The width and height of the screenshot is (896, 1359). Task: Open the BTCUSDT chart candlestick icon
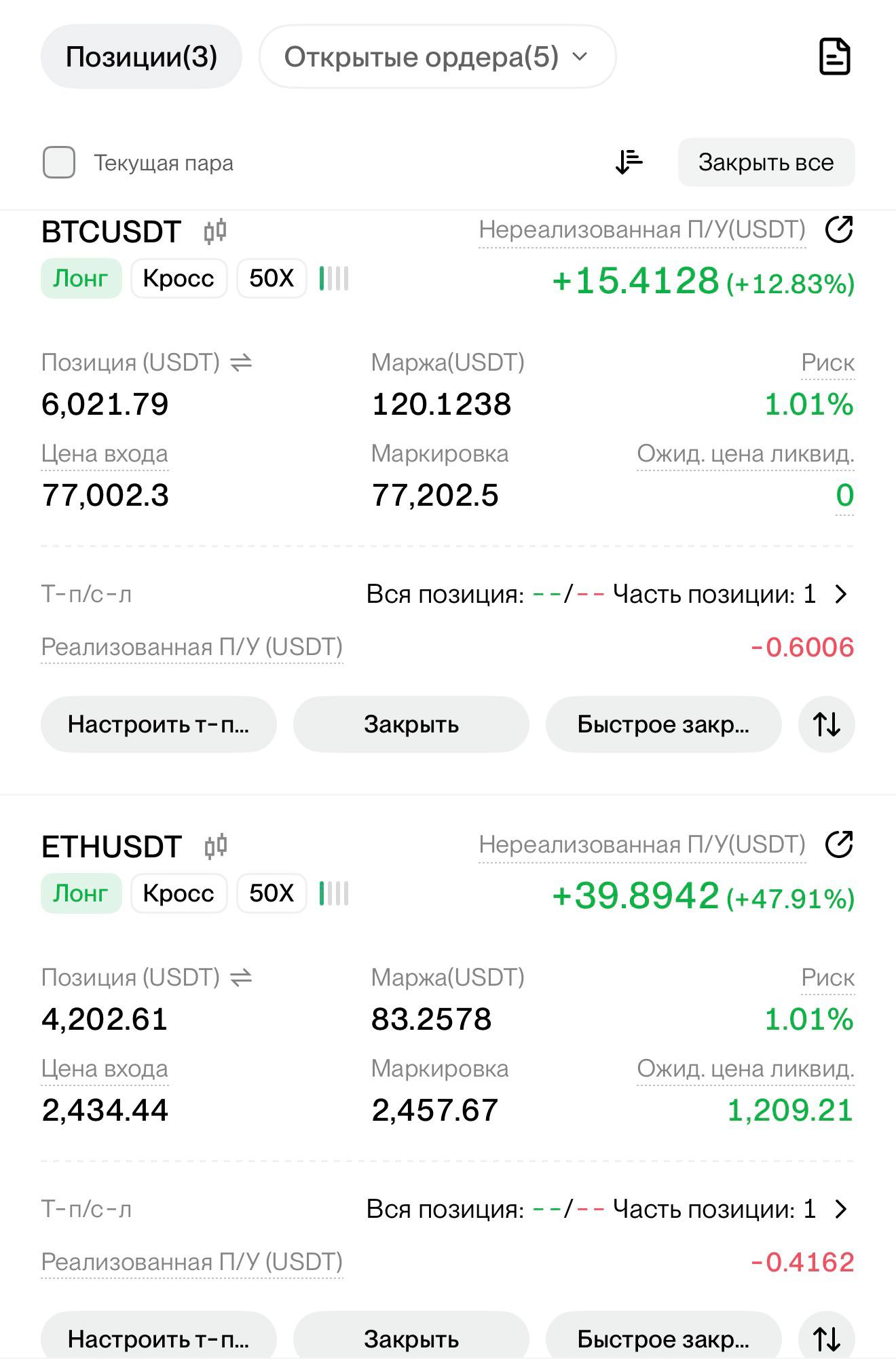pos(215,231)
